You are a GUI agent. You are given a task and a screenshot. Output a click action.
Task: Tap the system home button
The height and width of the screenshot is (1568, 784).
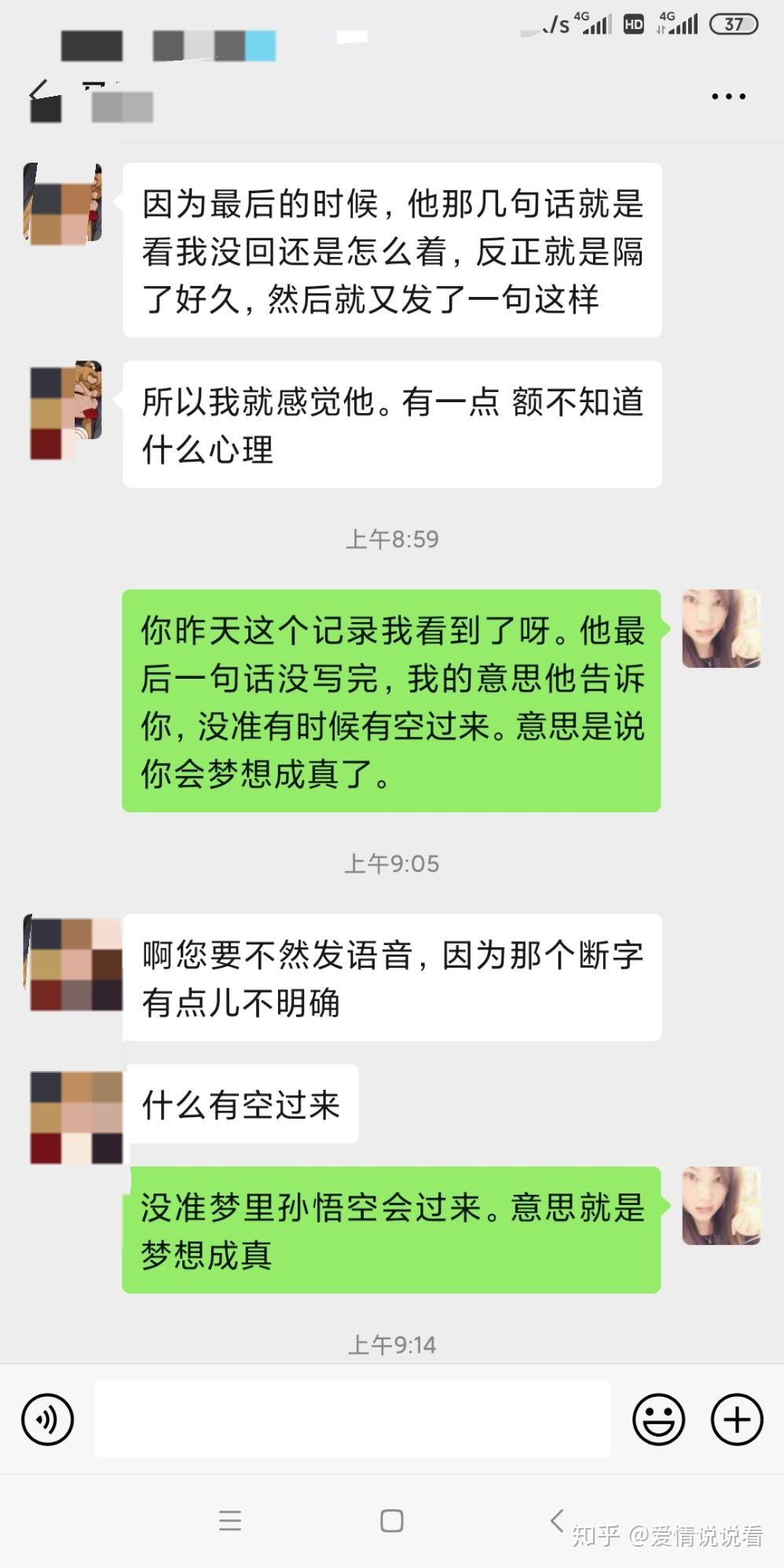click(x=391, y=1521)
